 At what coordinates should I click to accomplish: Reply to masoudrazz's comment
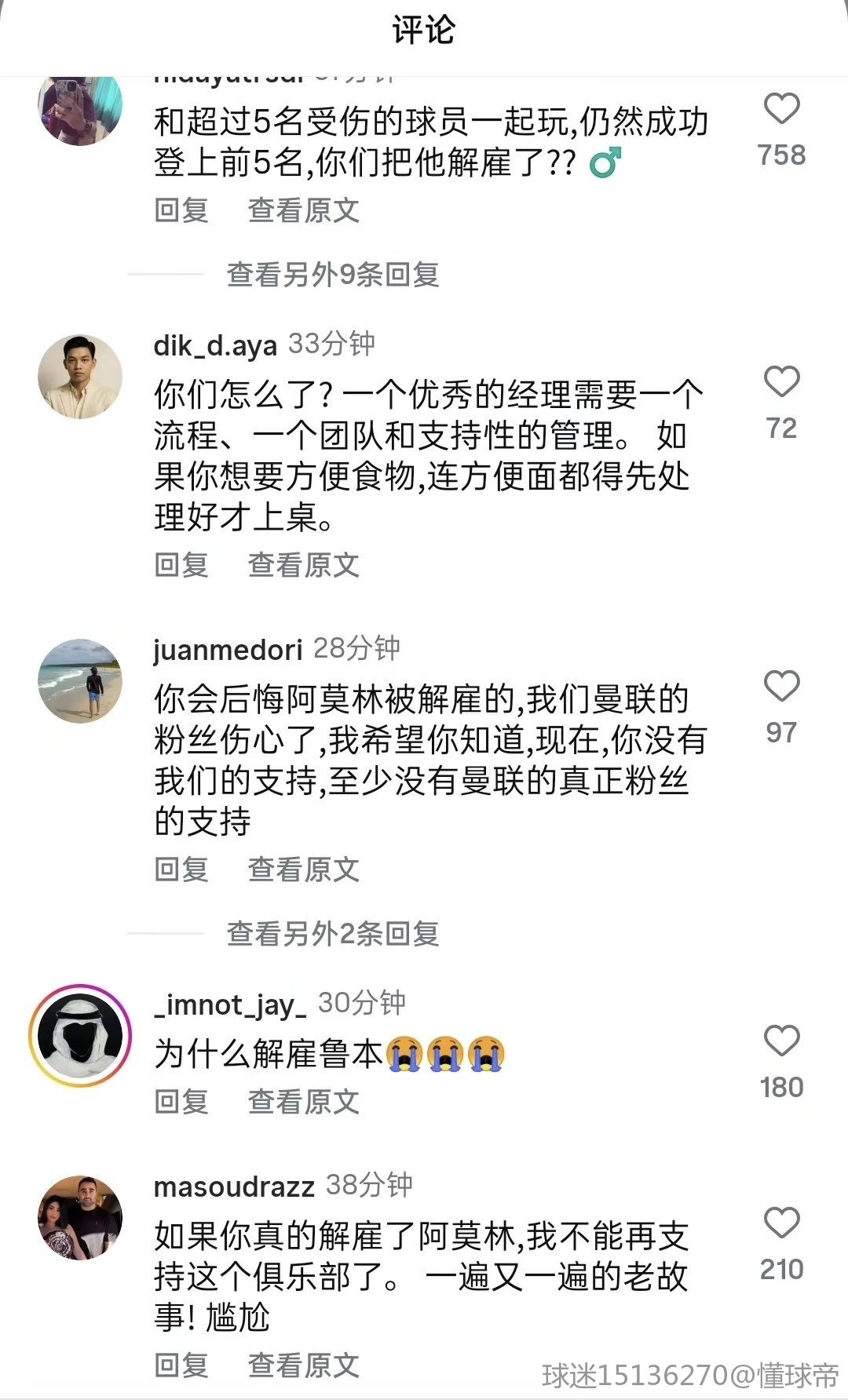pos(181,1365)
